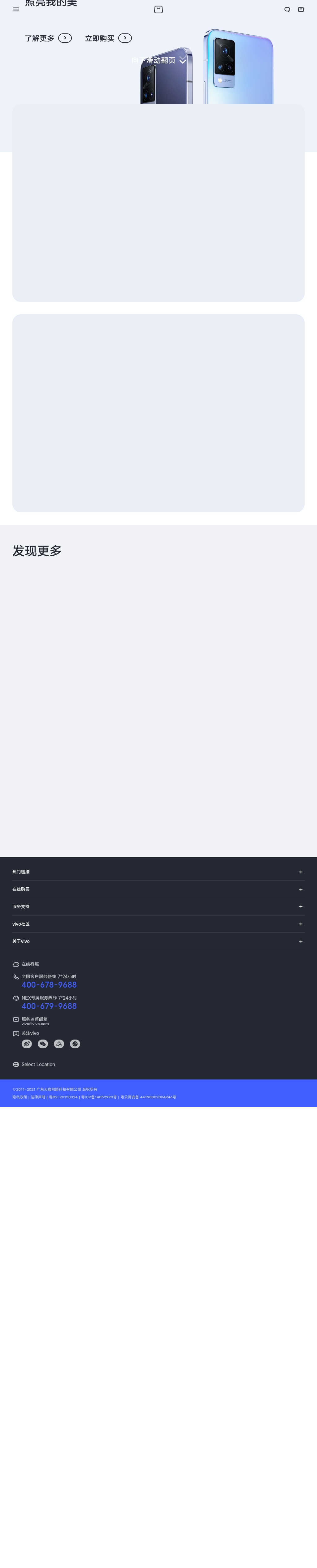Call the NEX hotline 400-679-9688
Image resolution: width=317 pixels, height=1568 pixels.
pyautogui.click(x=49, y=1006)
